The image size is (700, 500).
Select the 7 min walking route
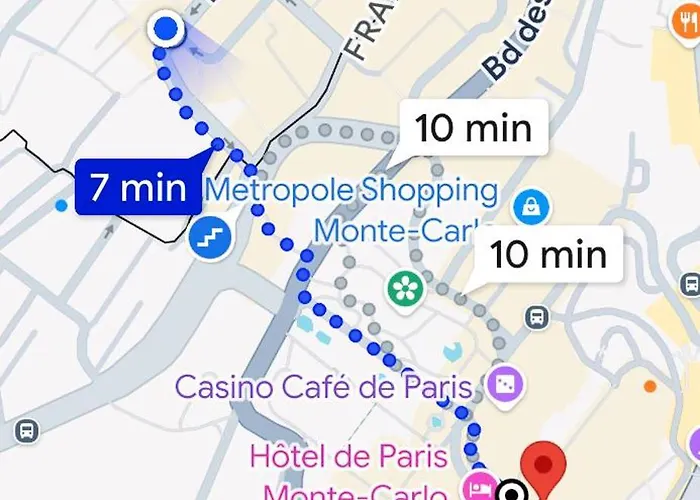137,185
